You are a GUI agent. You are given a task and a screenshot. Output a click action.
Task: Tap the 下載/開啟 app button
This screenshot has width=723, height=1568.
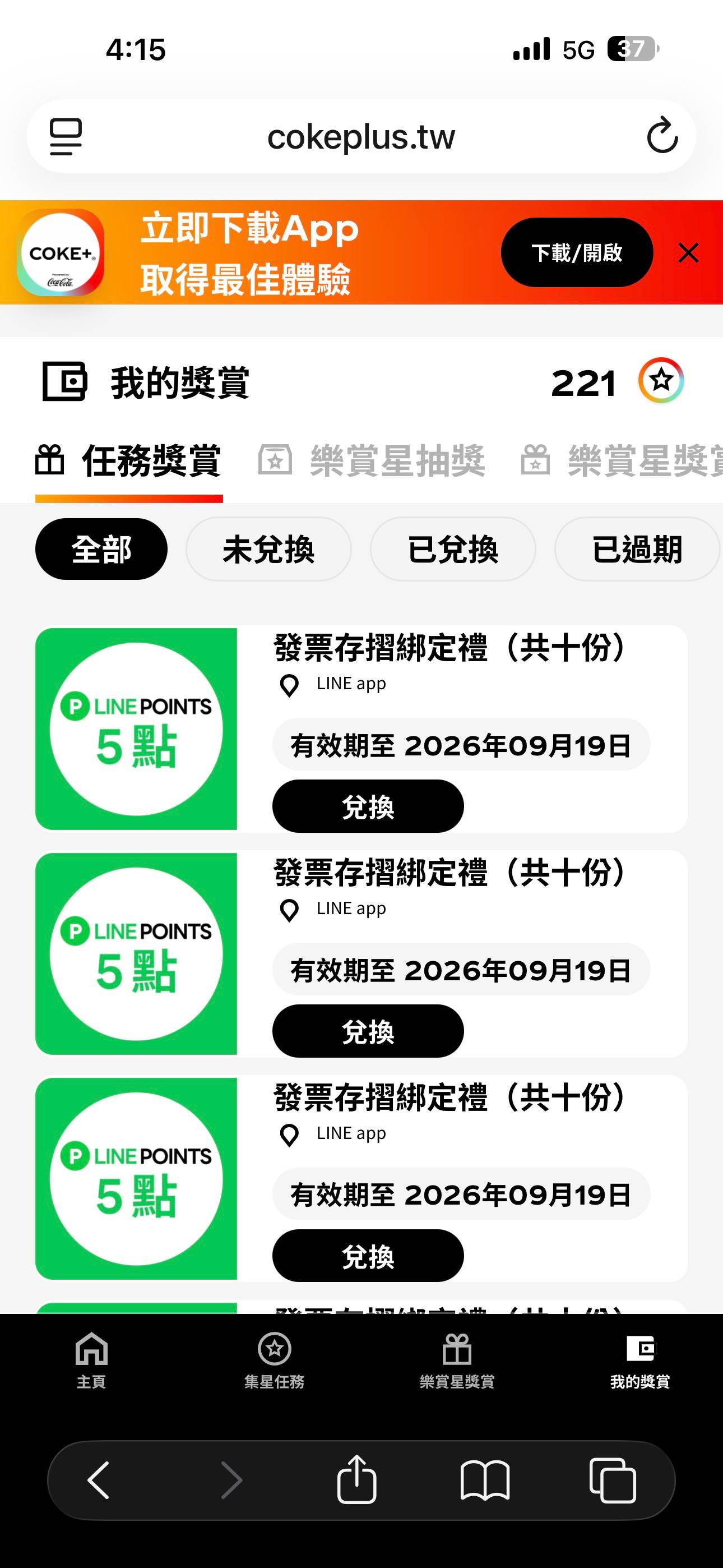click(576, 252)
